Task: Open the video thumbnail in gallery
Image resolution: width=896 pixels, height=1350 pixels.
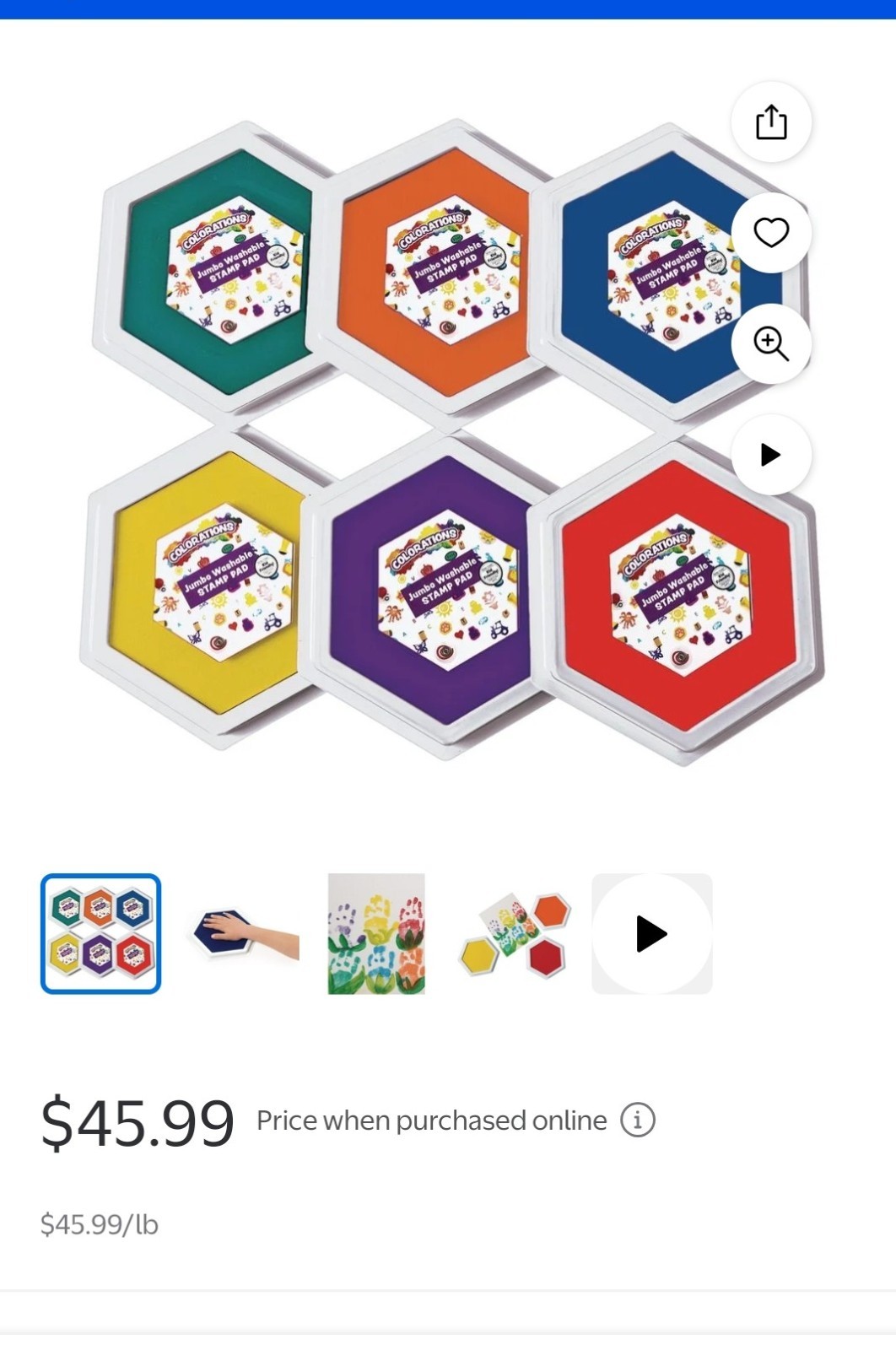Action: click(651, 933)
